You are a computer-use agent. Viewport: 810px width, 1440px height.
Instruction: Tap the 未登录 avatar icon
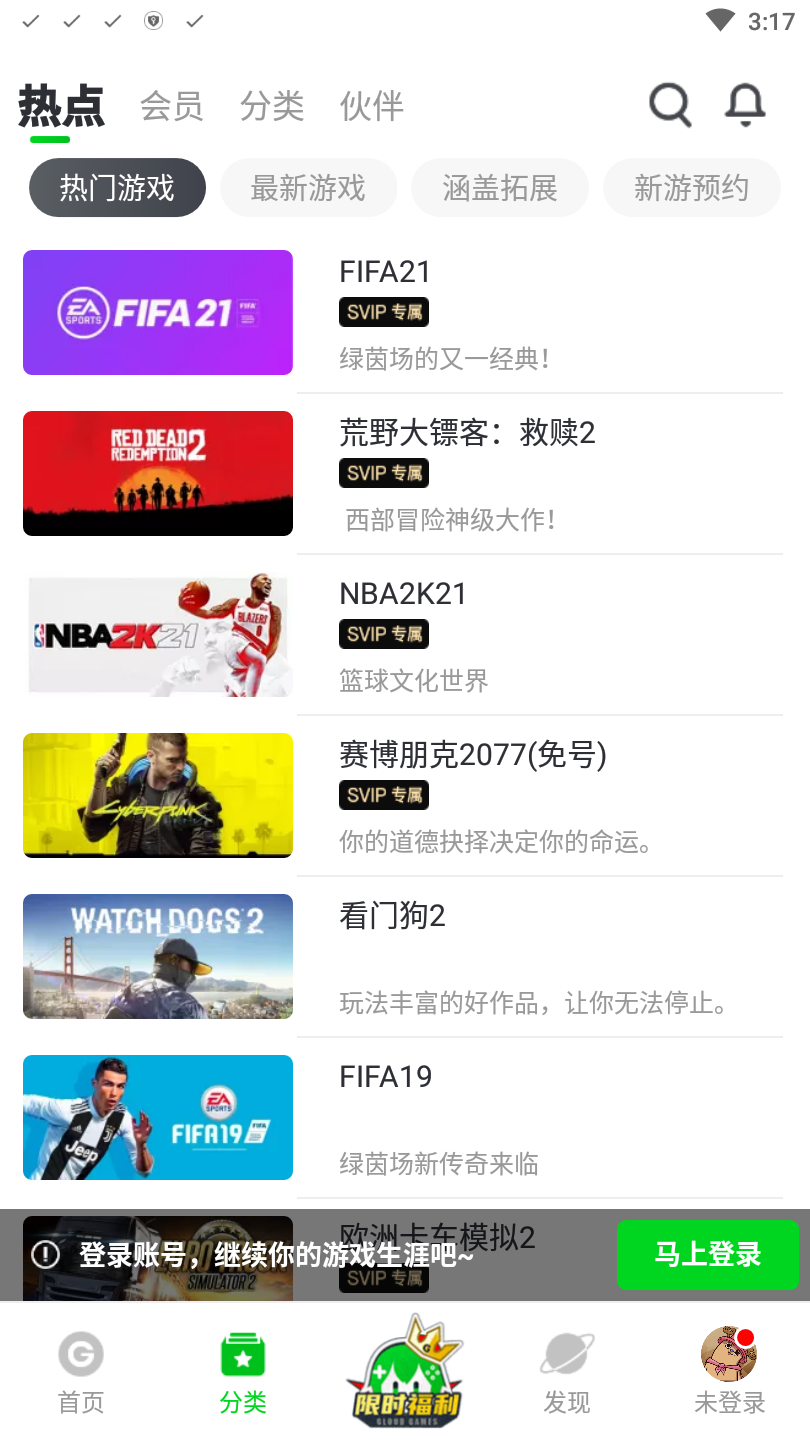[729, 1354]
